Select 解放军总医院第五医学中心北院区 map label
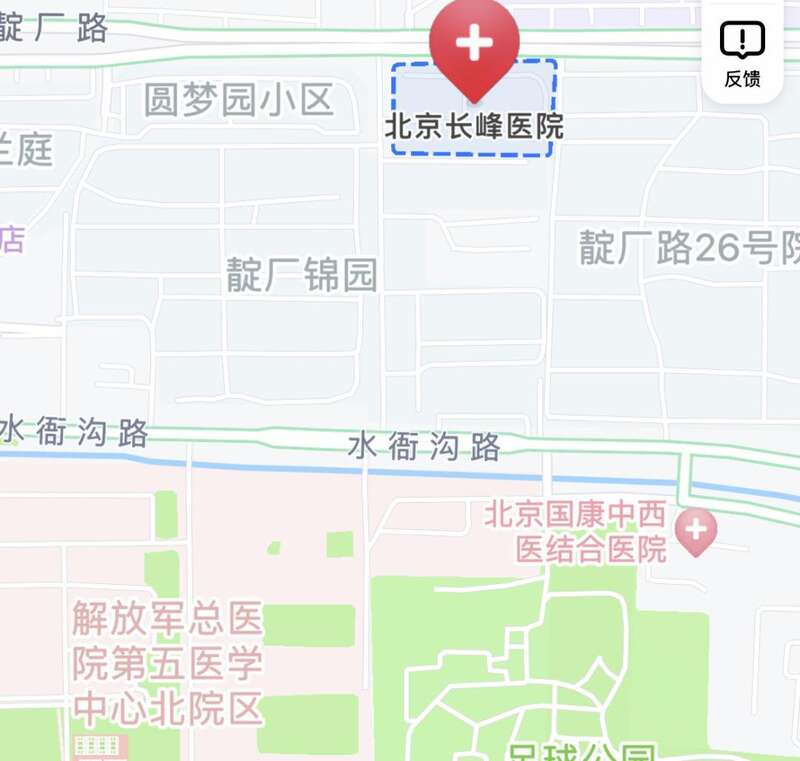 coord(167,663)
